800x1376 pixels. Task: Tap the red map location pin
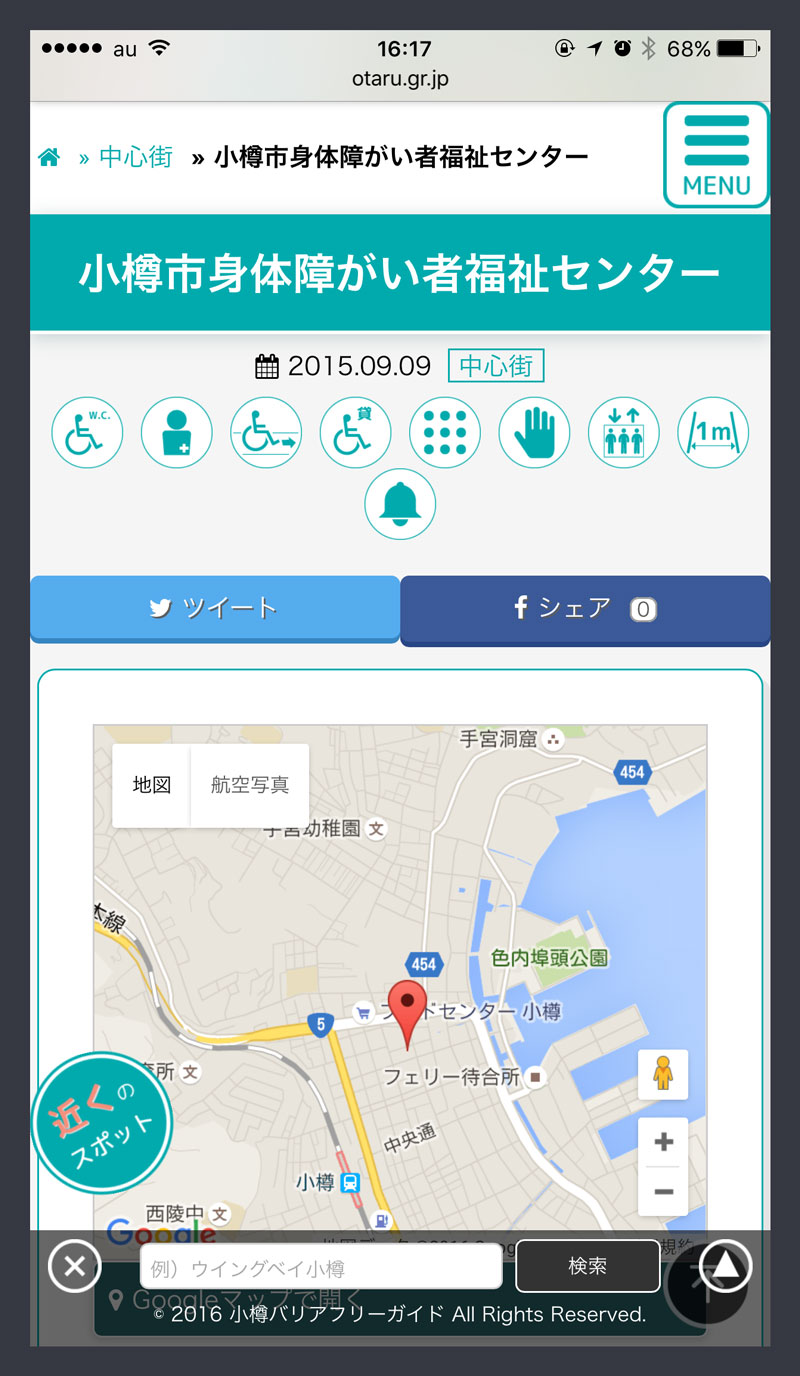407,1010
